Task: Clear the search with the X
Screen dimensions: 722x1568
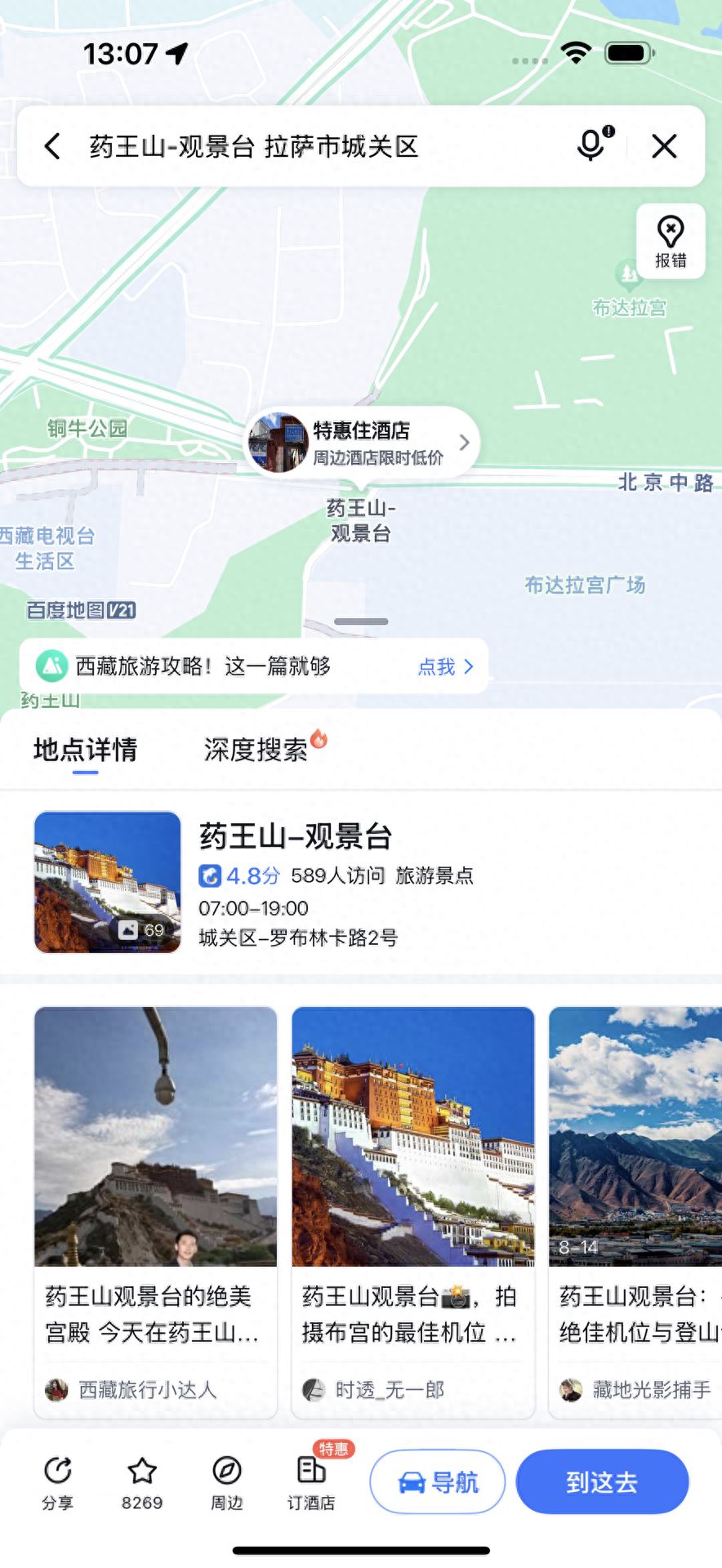Action: click(664, 147)
